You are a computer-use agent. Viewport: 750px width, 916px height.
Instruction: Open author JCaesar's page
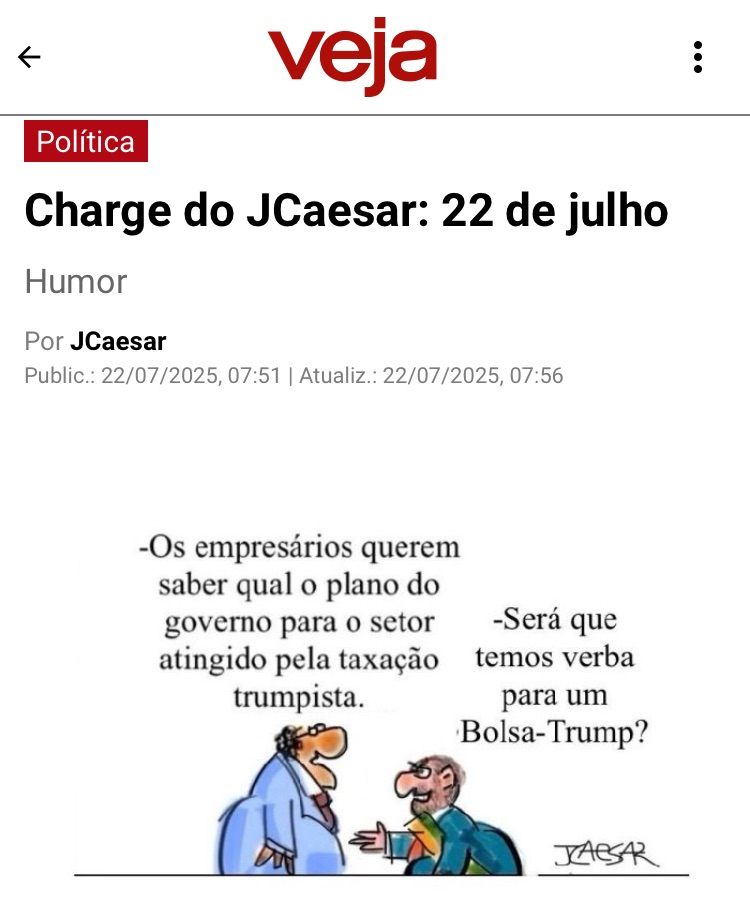118,342
